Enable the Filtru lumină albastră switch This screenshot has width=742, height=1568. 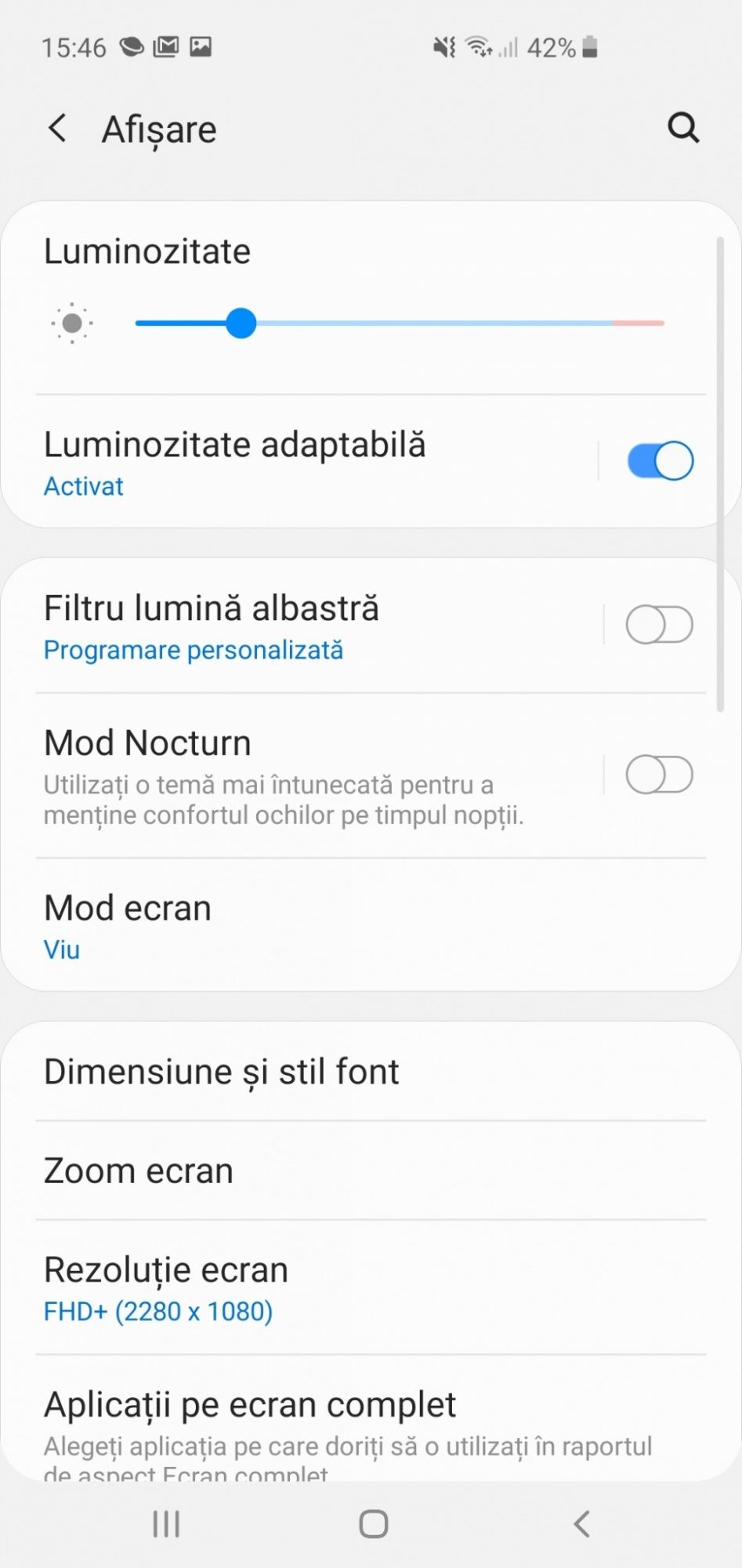659,625
